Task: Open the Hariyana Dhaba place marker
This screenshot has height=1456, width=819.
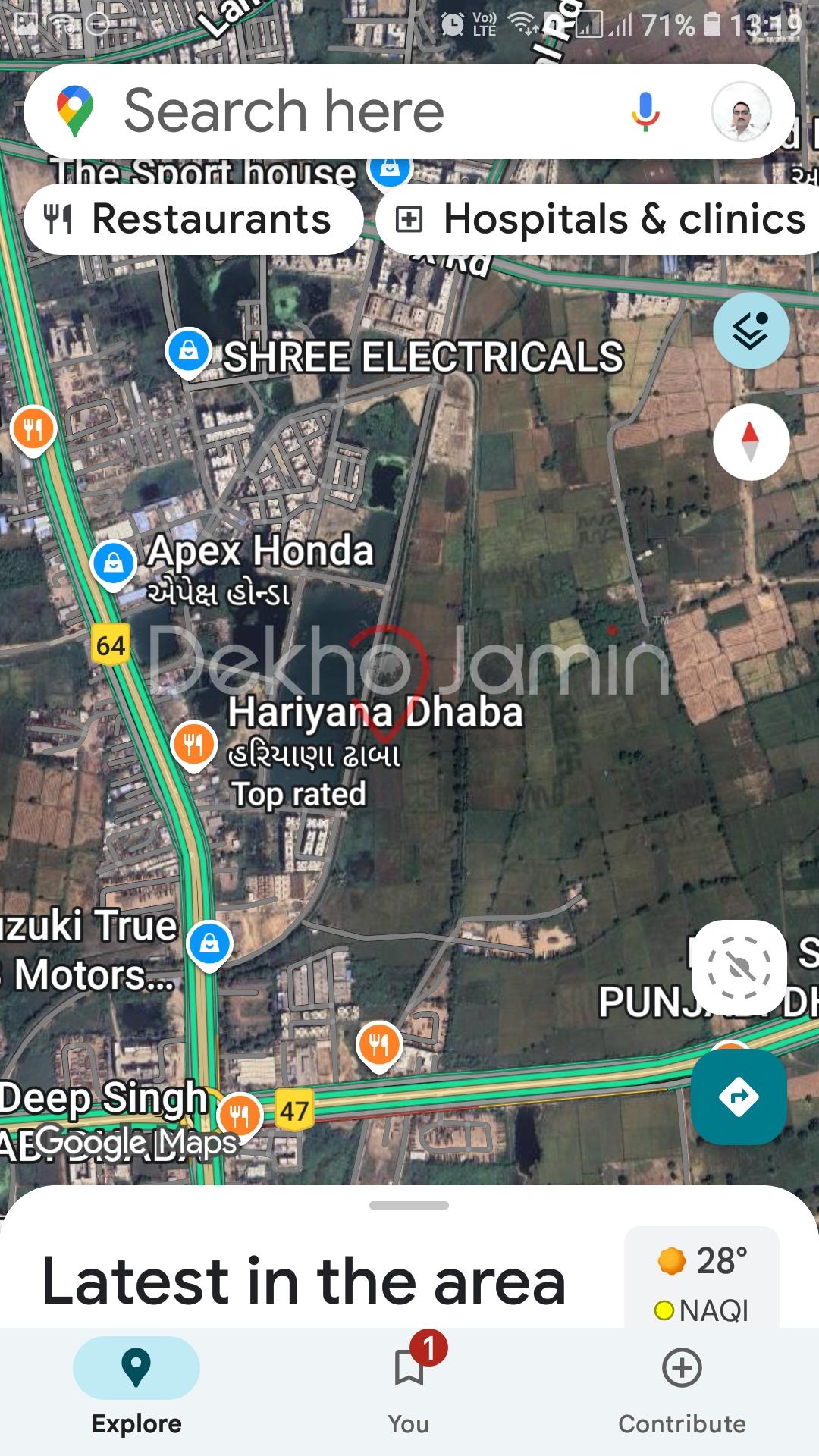Action: click(x=194, y=744)
